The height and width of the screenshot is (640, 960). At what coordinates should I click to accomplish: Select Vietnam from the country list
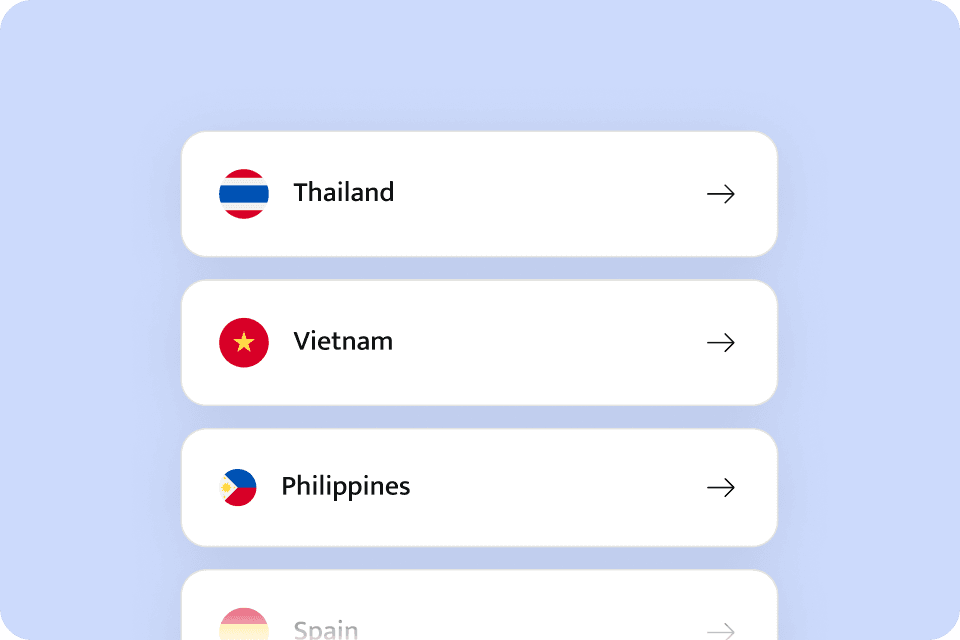pos(478,342)
